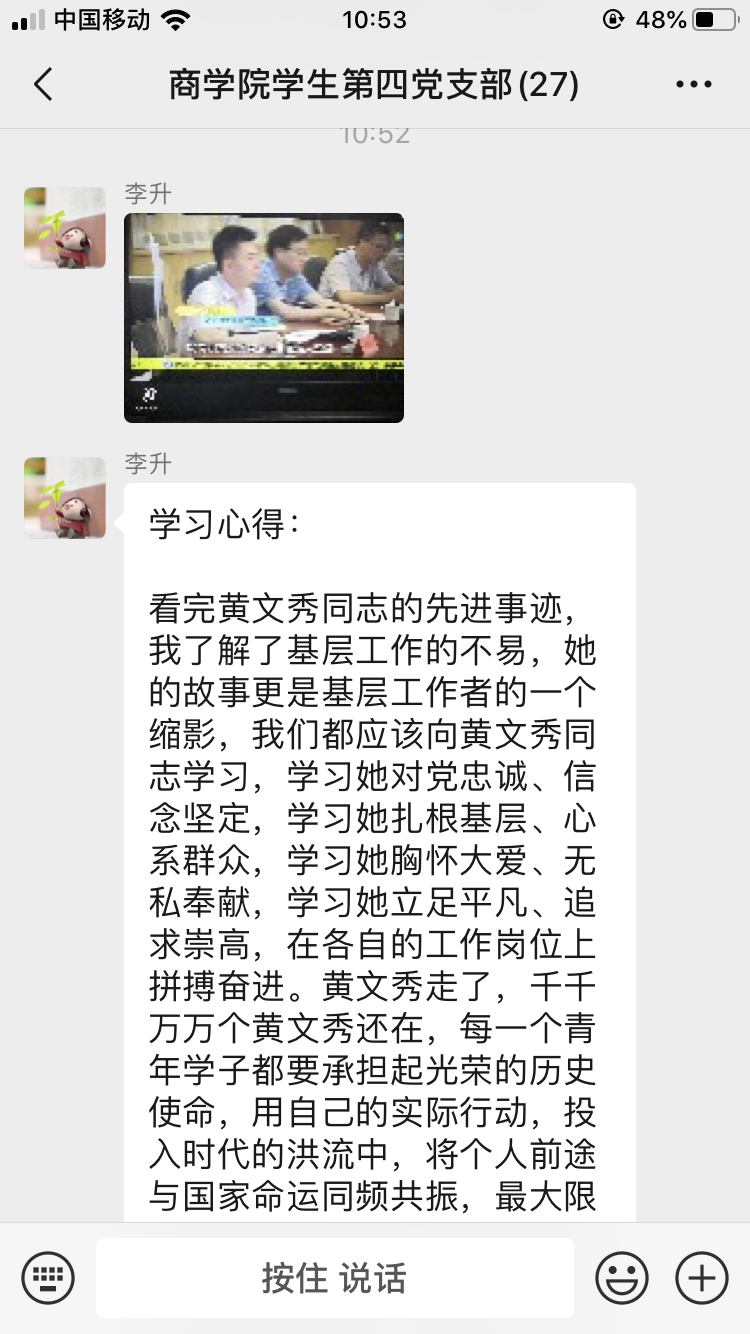Go back to the chat list
This screenshot has width=750, height=1334.
point(43,85)
